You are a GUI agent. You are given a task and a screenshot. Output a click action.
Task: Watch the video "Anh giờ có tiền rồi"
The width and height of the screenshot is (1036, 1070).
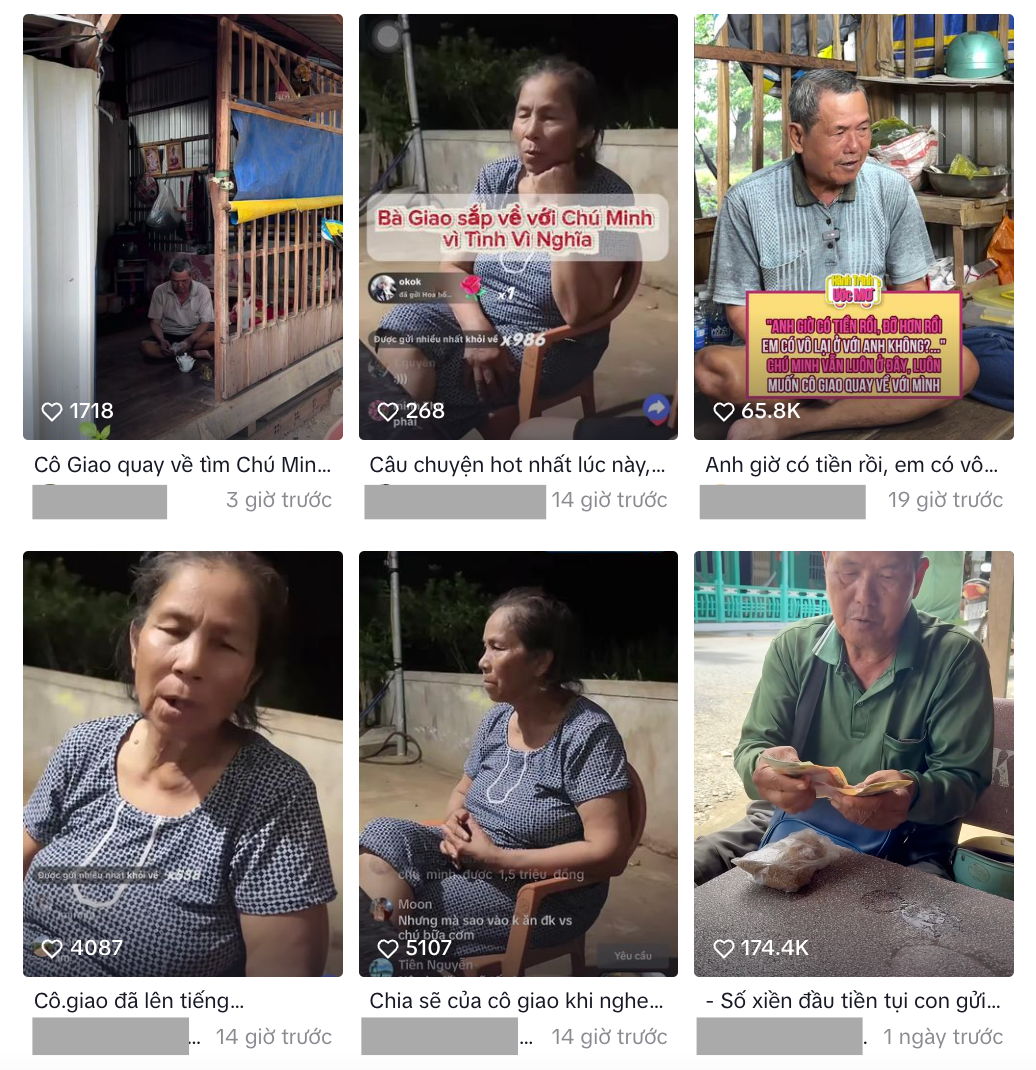coord(853,227)
